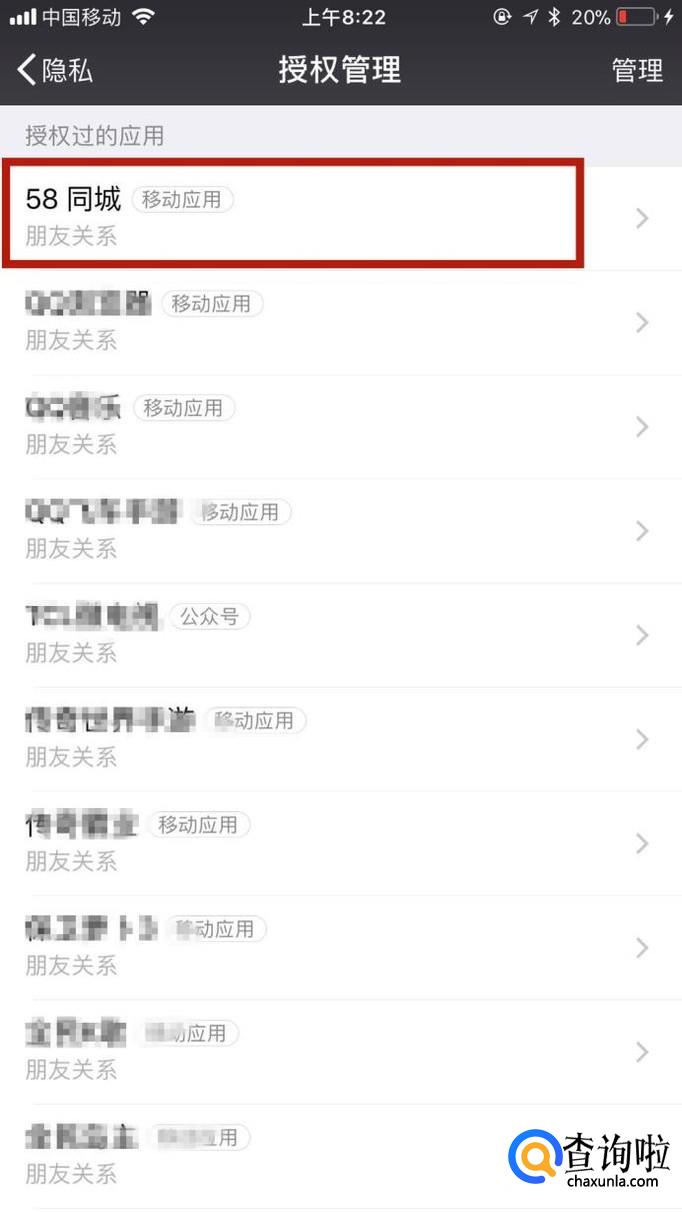Go back to the 隐私 page
Image resolution: width=682 pixels, height=1212 pixels.
click(55, 70)
